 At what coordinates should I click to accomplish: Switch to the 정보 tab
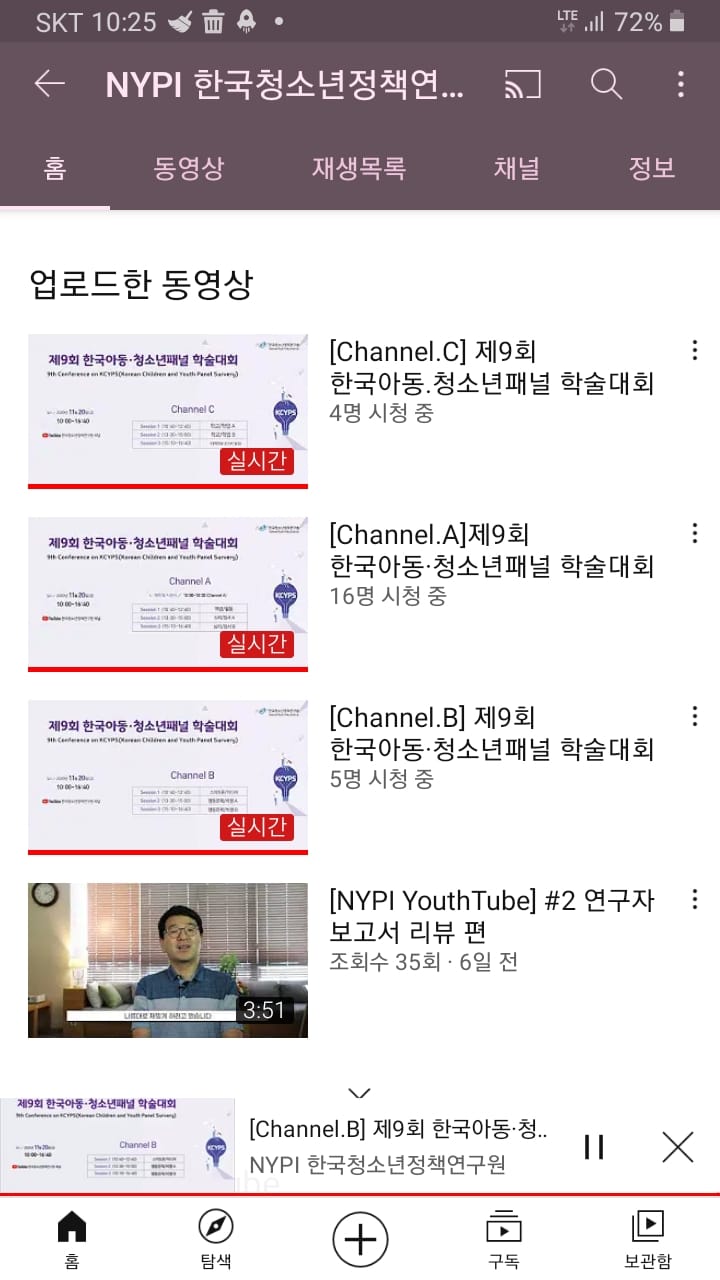tap(651, 168)
